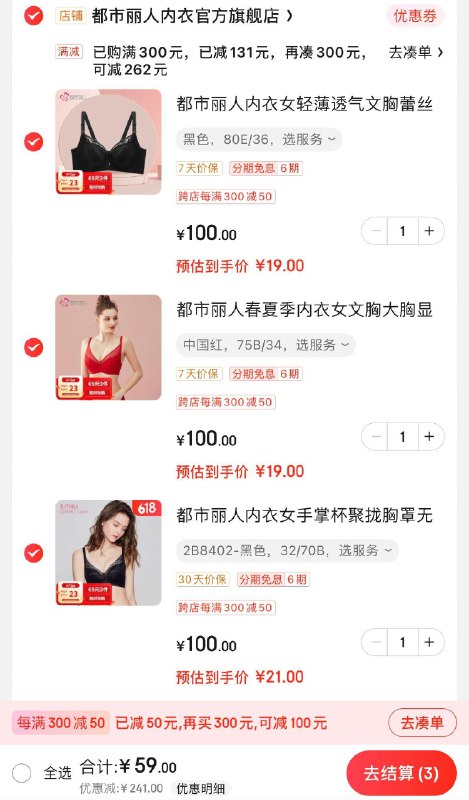The height and width of the screenshot is (800, 469).
Task: Tap 去凑单 button in 每满300减50 banner
Action: tap(422, 722)
